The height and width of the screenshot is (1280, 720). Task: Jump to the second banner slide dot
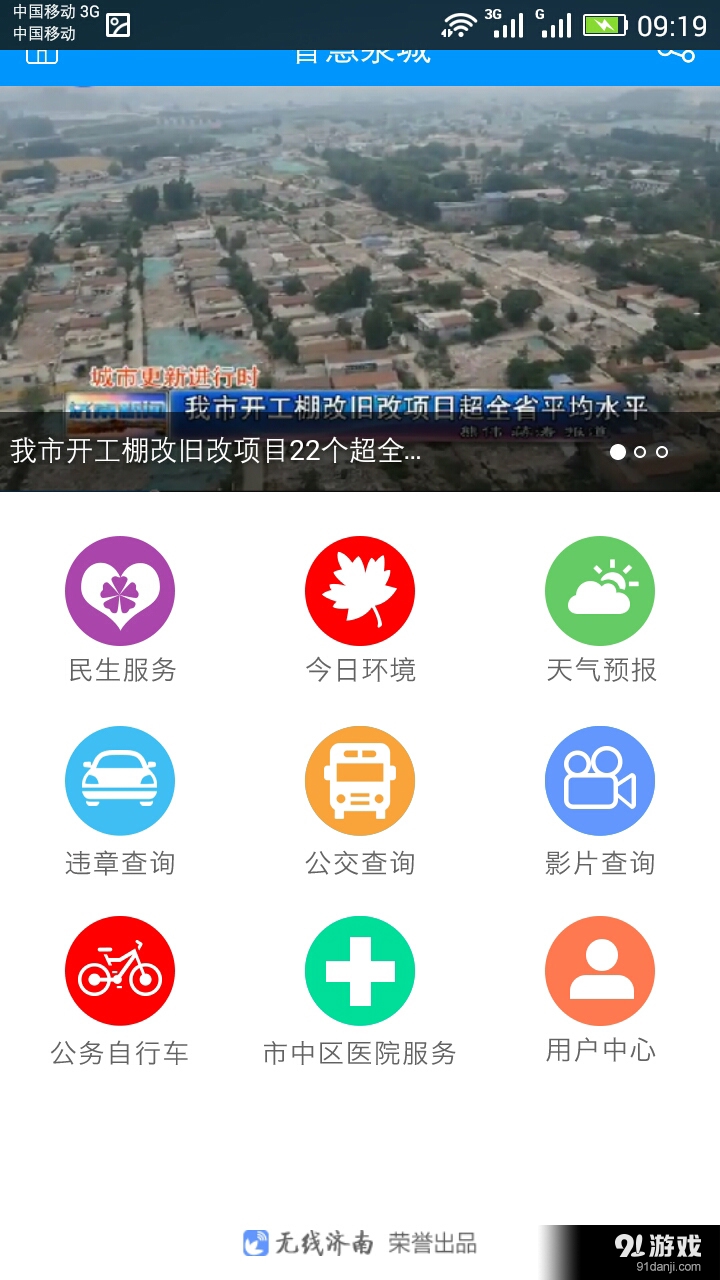(x=639, y=452)
